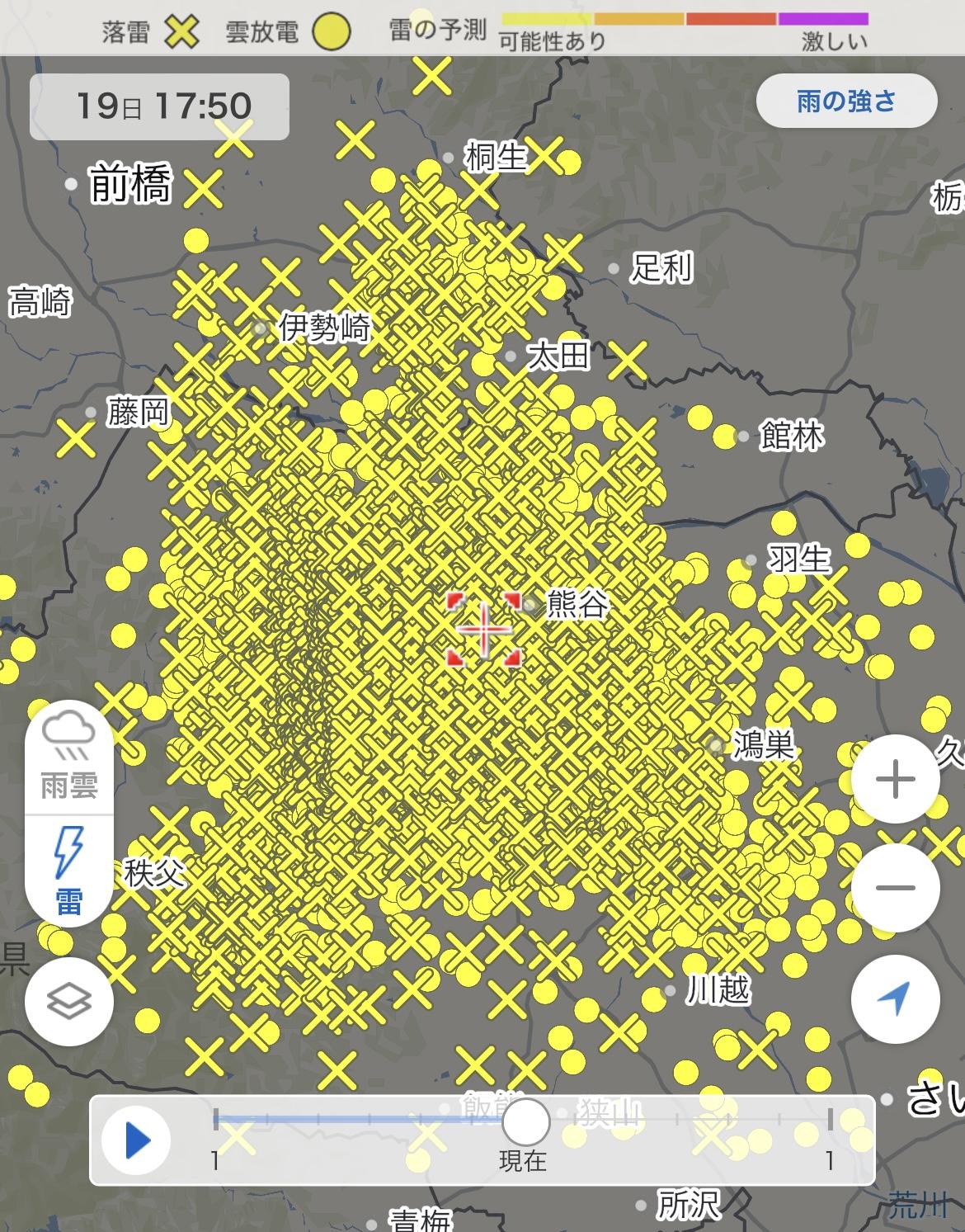The image size is (965, 1232).
Task: Switch to the 雨雲 rain cloud layer
Action: [x=69, y=753]
